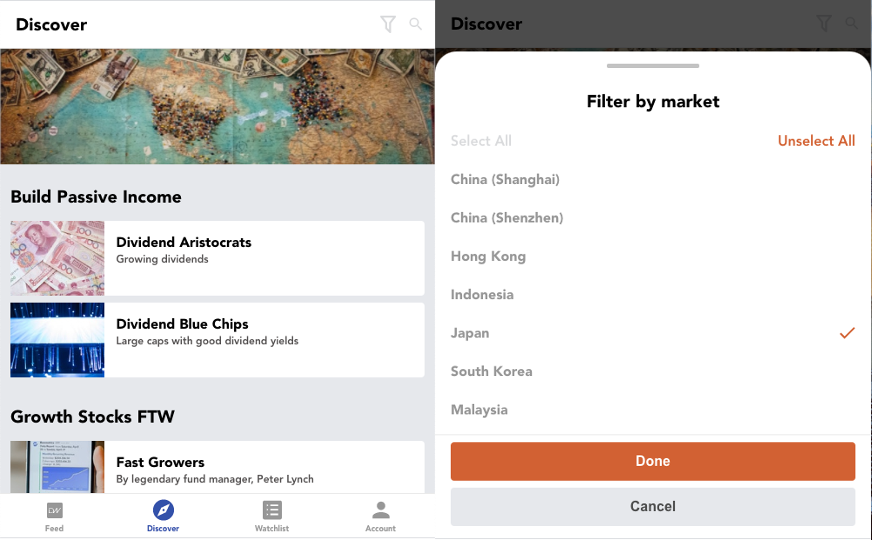Uncheck the Japan market
Screen dimensions: 872x540
pyautogui.click(x=653, y=333)
